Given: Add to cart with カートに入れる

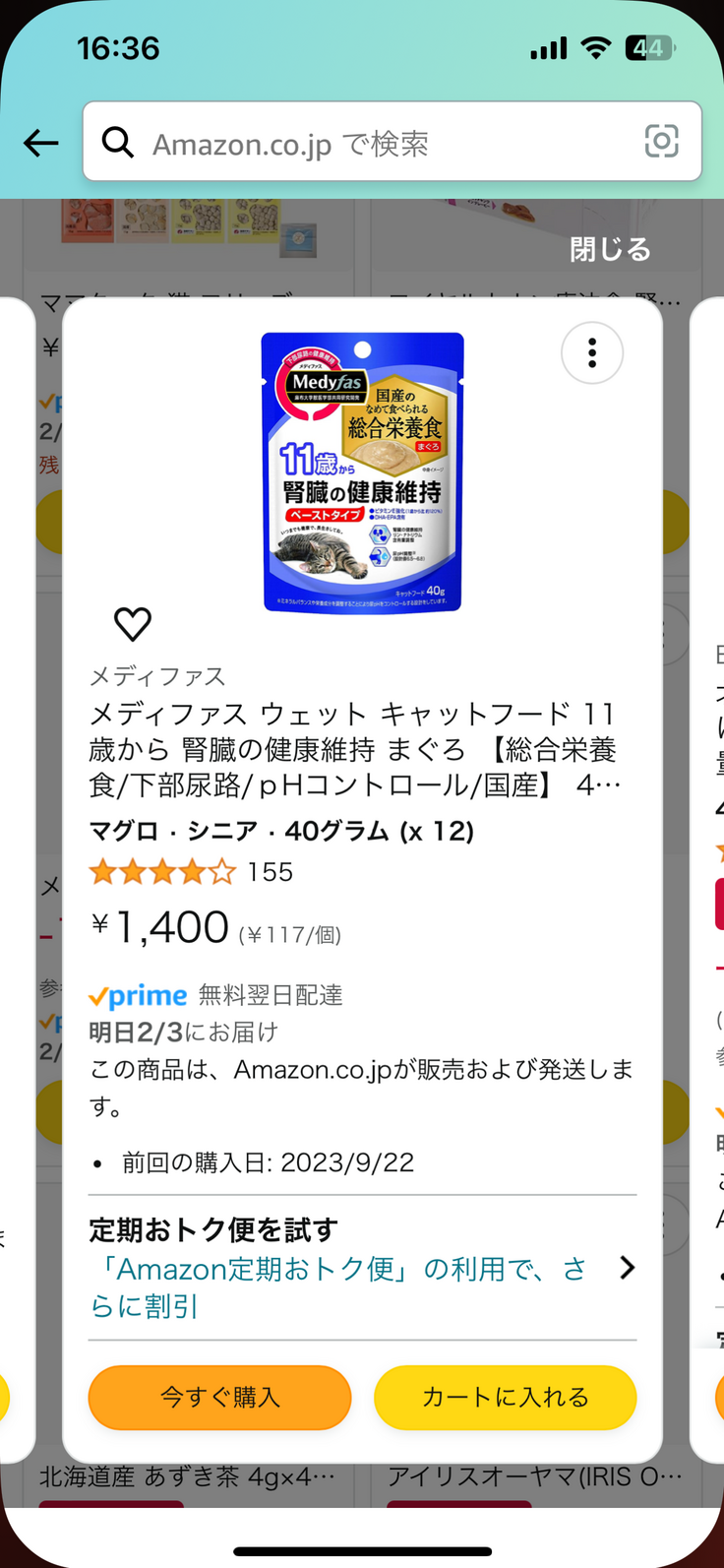Looking at the screenshot, I should [505, 1397].
